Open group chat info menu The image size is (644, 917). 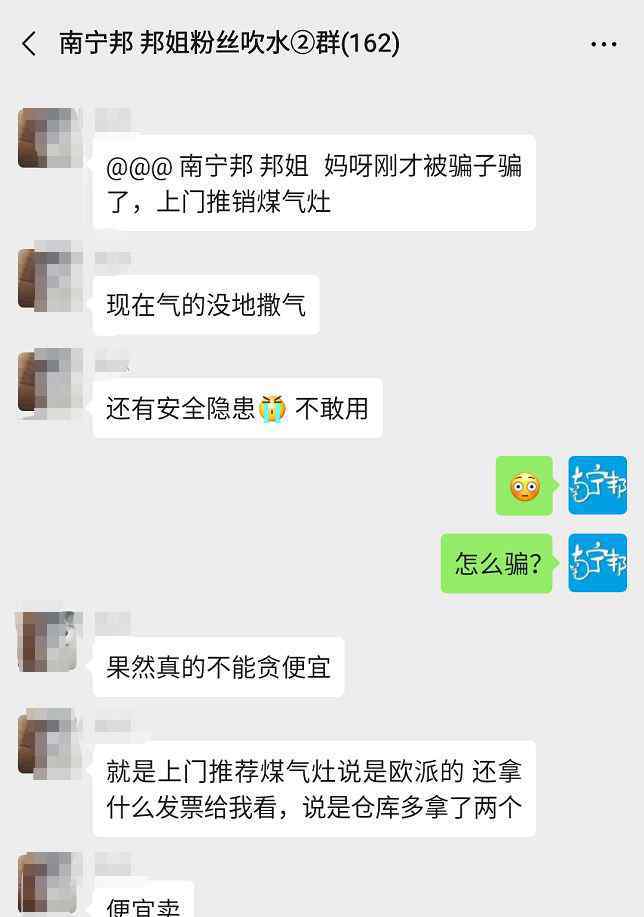pyautogui.click(x=603, y=44)
